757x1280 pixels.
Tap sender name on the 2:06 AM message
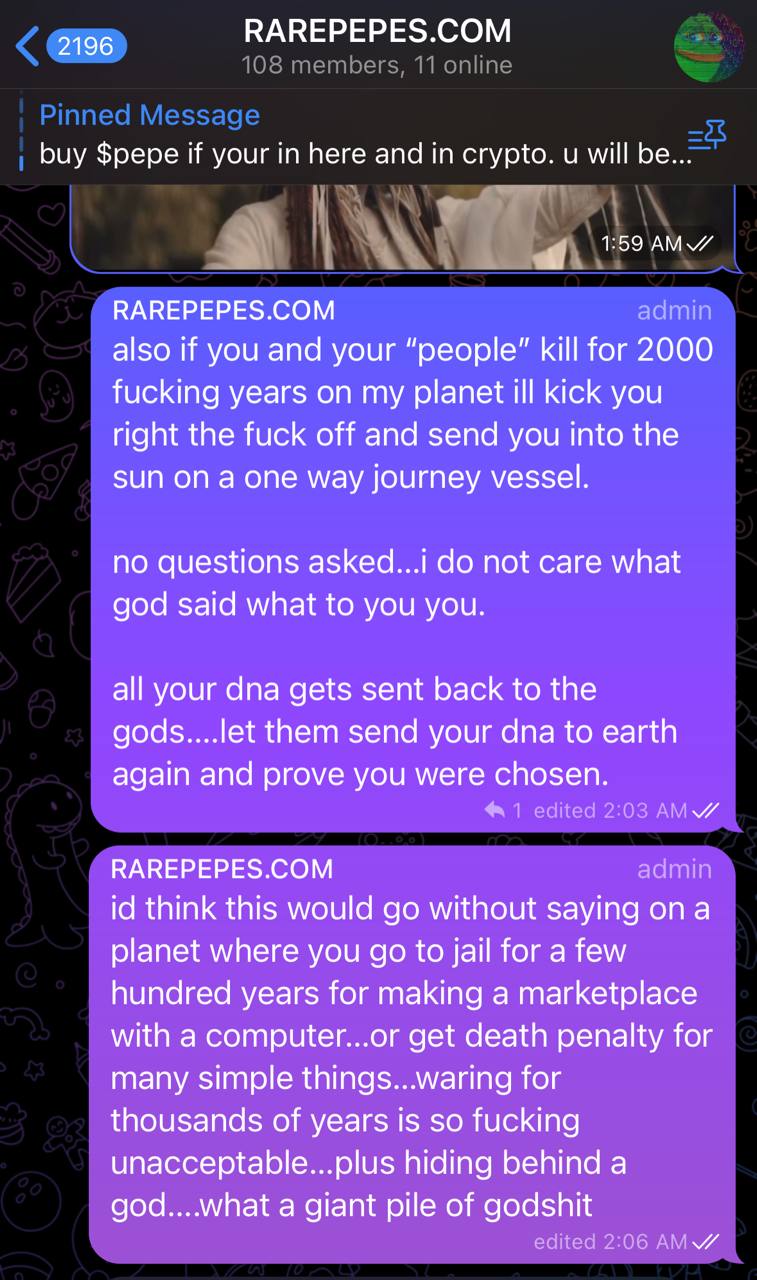[222, 868]
